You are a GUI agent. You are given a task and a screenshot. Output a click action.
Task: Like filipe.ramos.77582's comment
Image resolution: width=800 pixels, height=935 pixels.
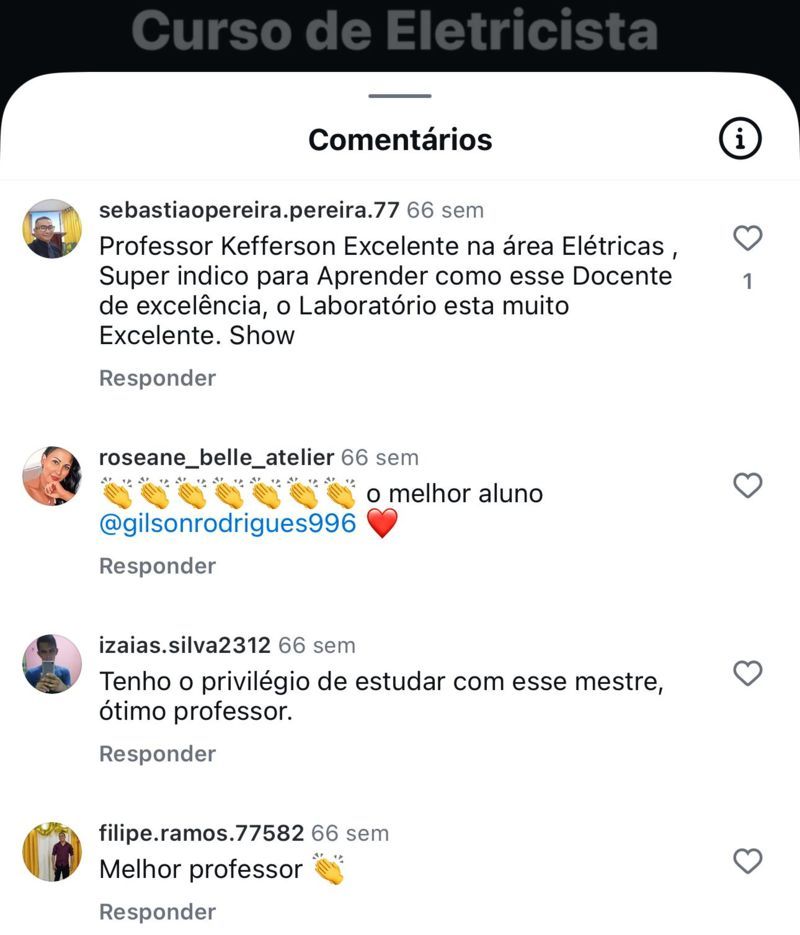(748, 861)
